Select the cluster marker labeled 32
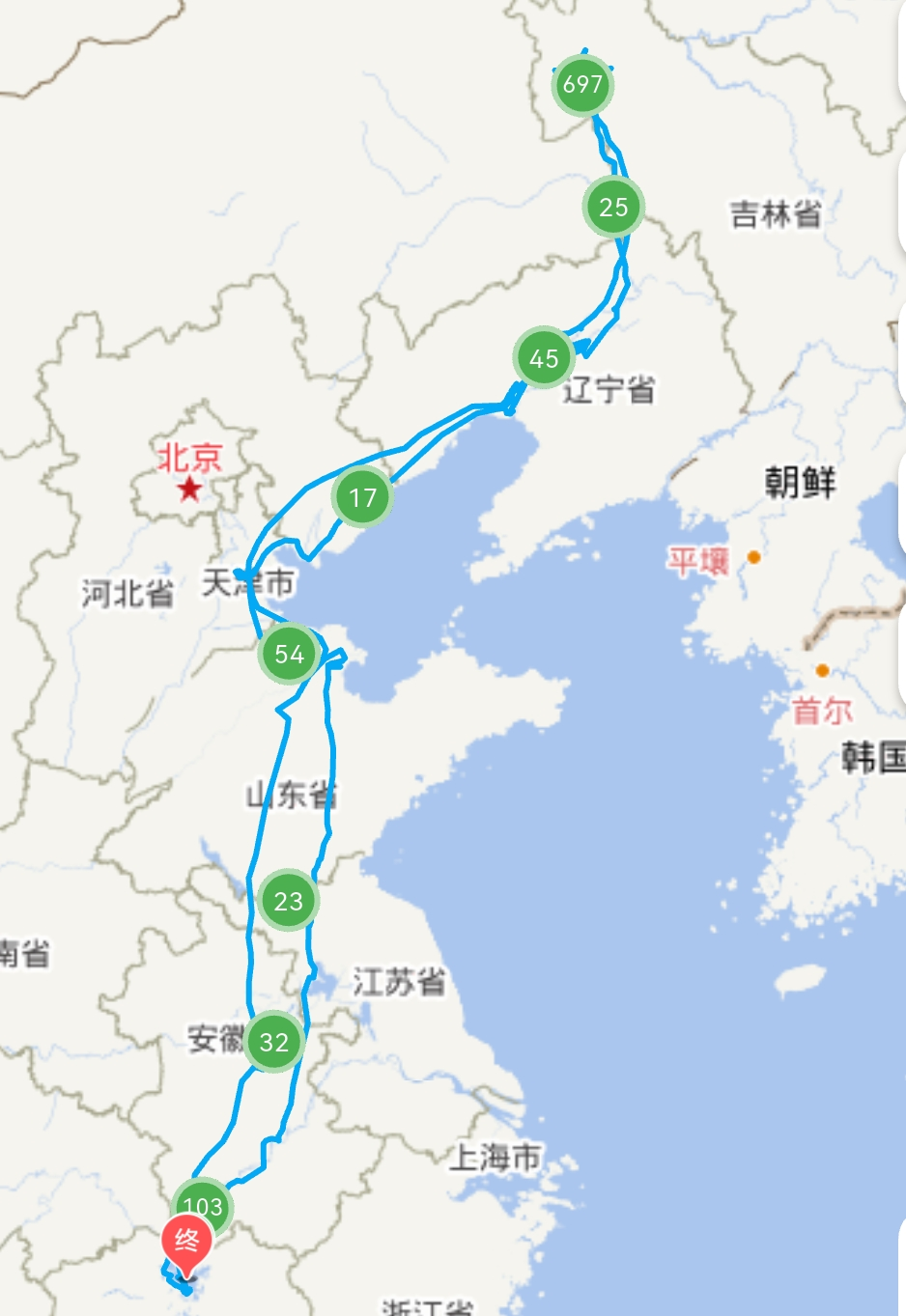The height and width of the screenshot is (1316, 906). [274, 1042]
